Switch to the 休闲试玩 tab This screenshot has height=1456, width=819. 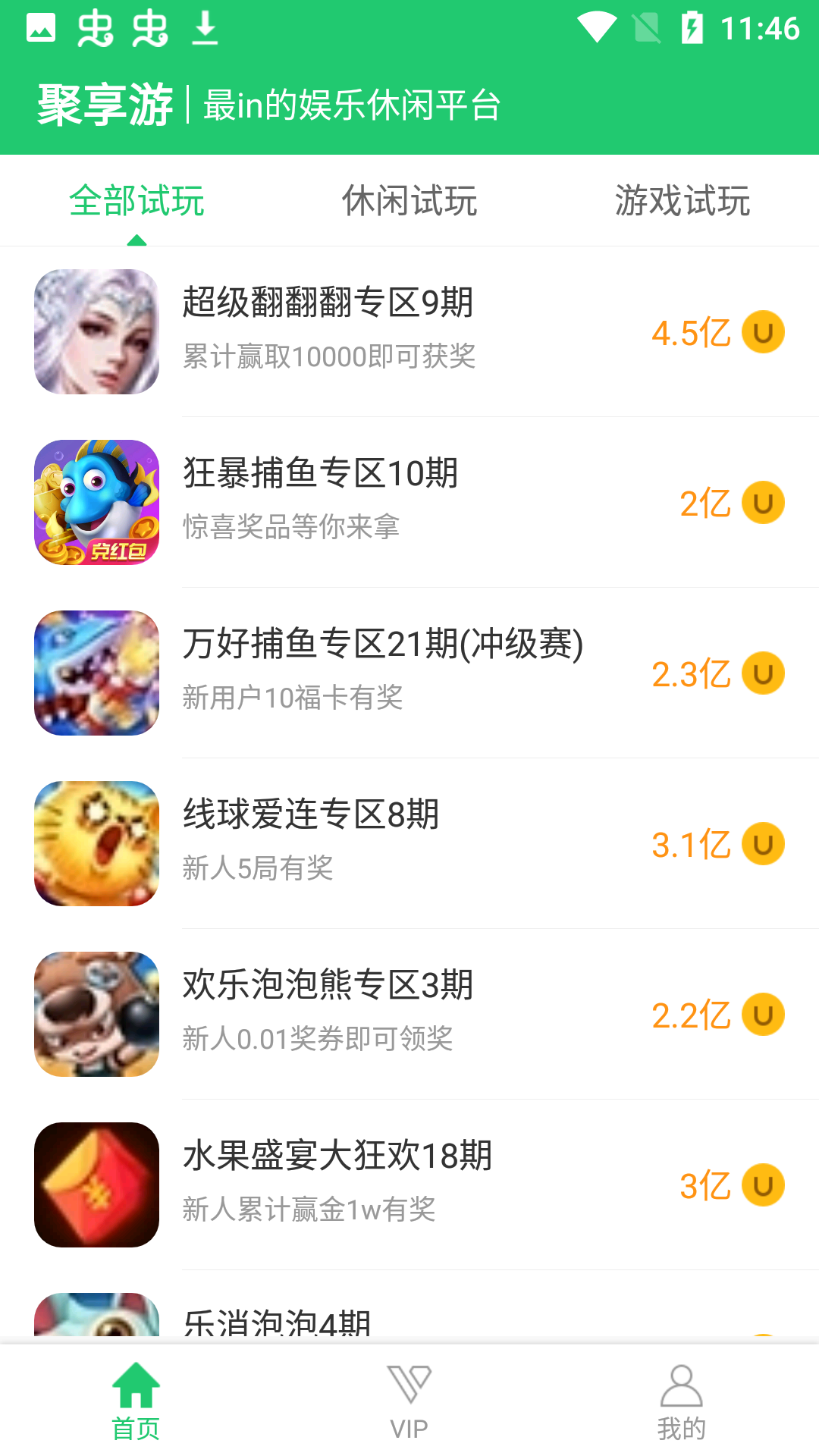coord(409,200)
